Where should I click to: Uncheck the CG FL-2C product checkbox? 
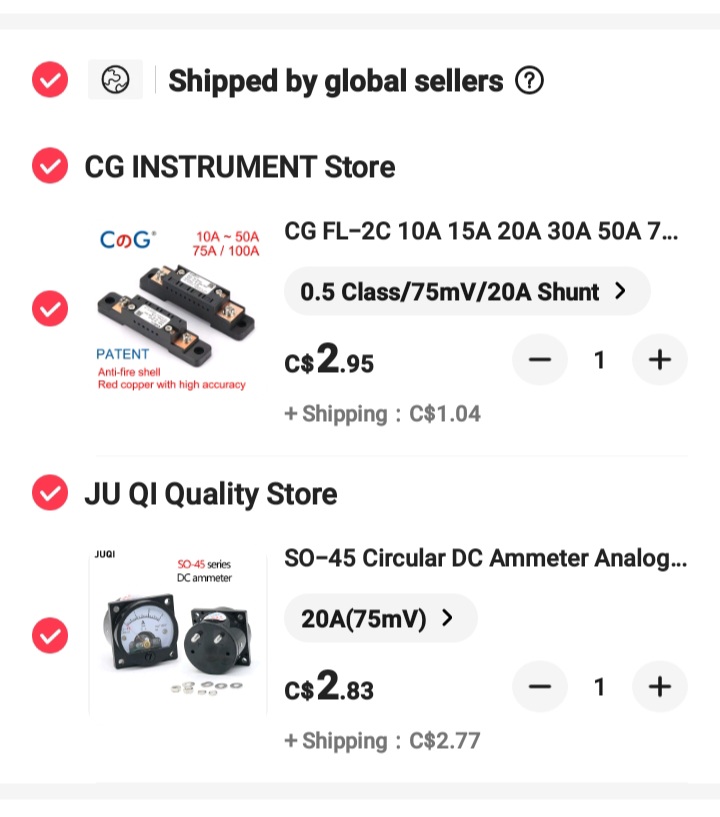tap(50, 308)
